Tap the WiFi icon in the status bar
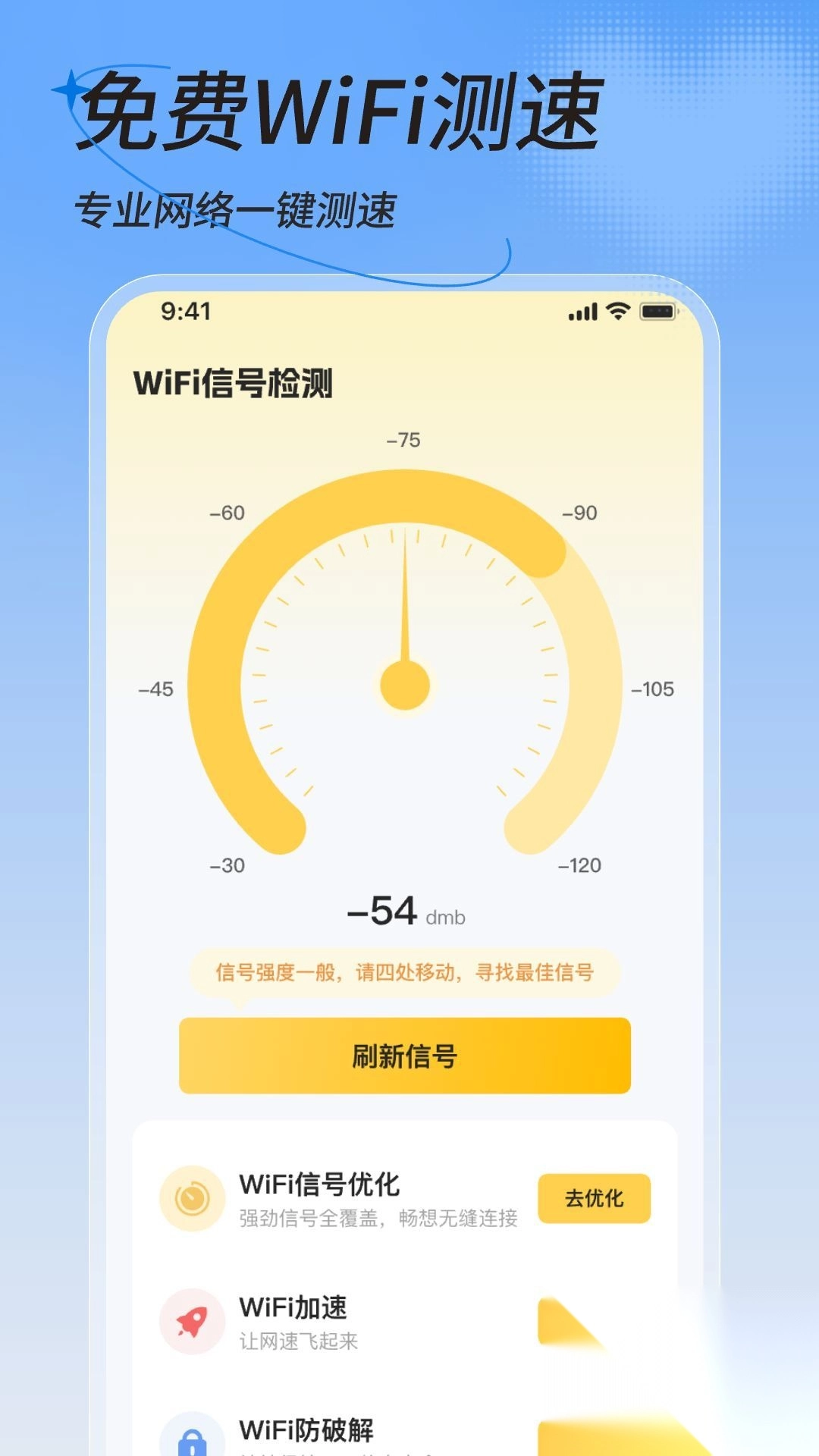The image size is (819, 1456). click(617, 309)
